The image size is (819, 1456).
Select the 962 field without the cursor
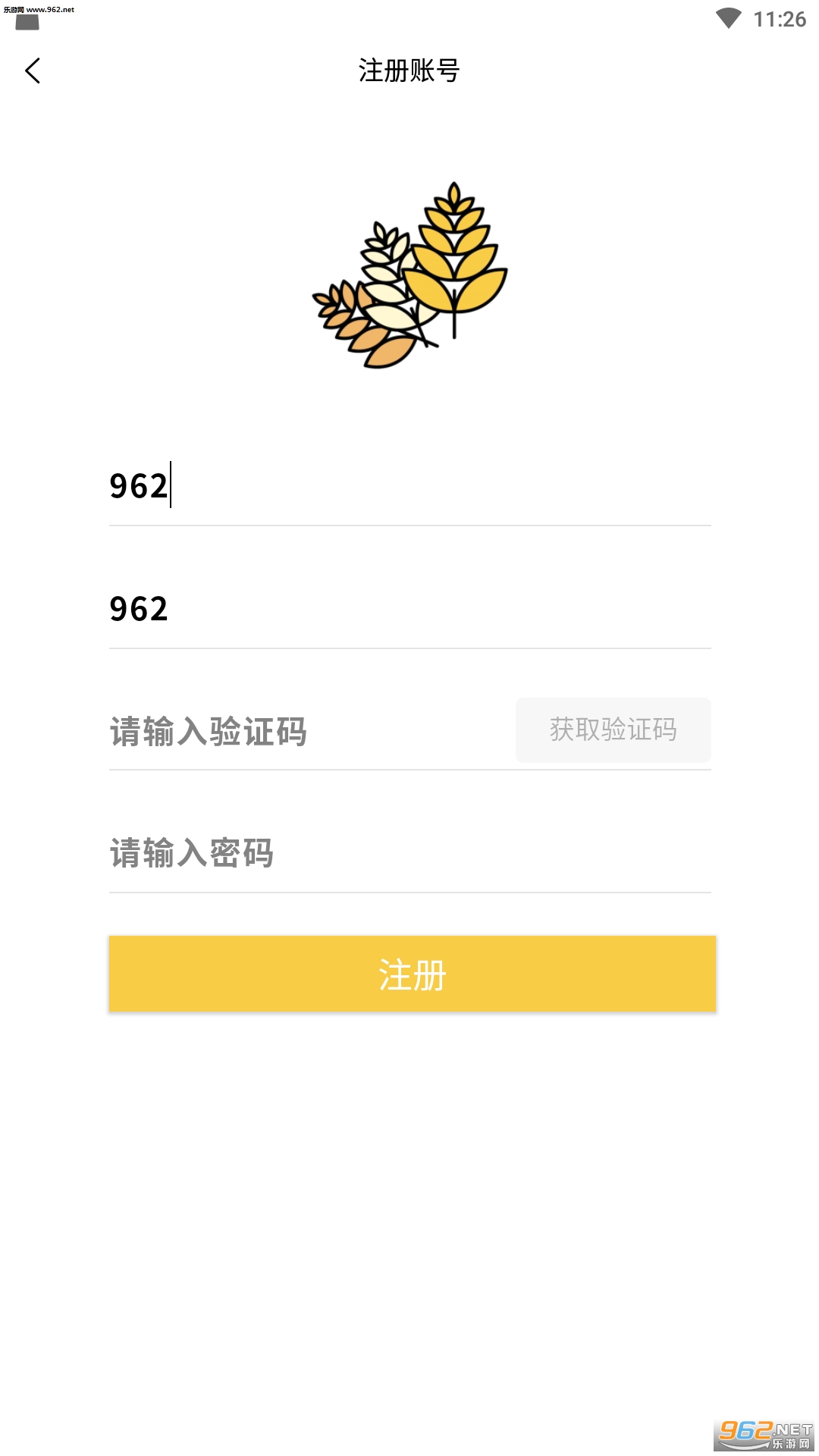(409, 608)
